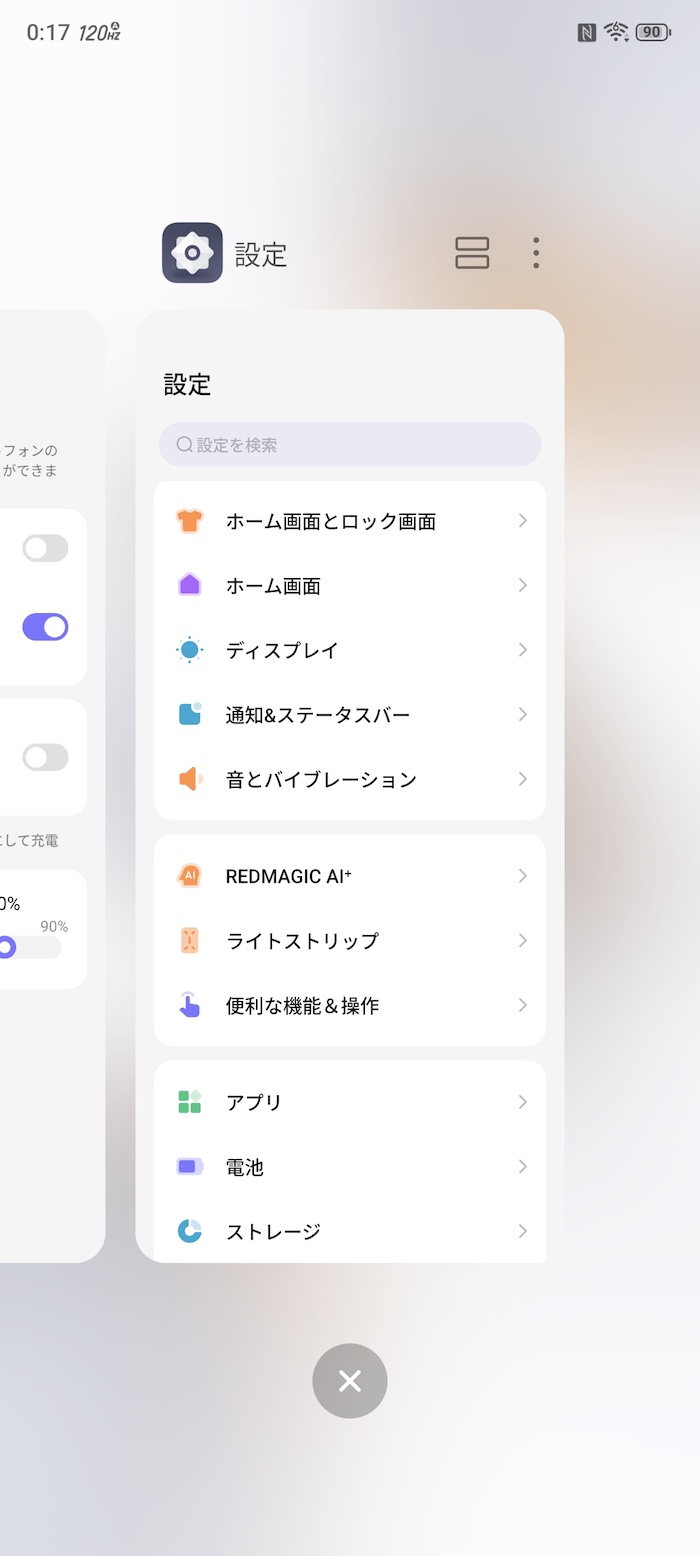The image size is (700, 1556).
Task: Tap the 設定を検索 search field
Action: coord(350,444)
